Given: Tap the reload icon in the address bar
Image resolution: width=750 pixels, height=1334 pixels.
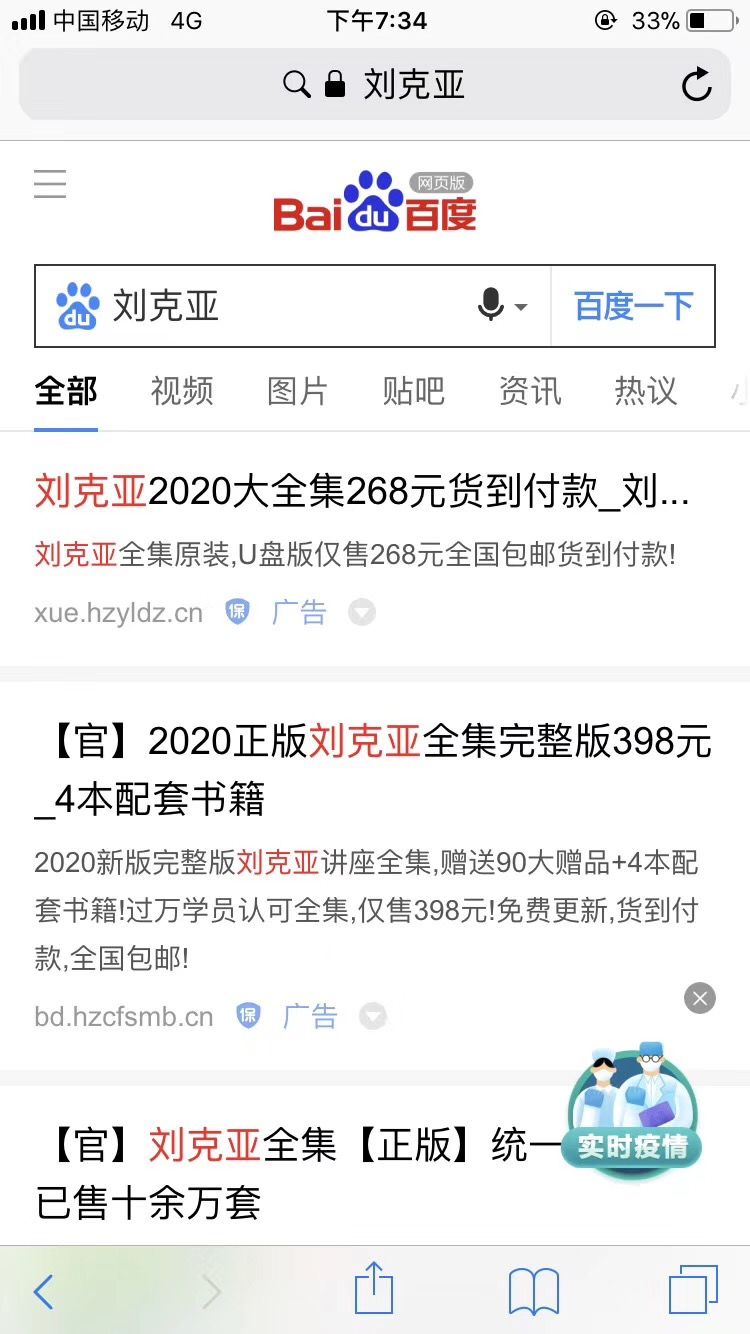Looking at the screenshot, I should pyautogui.click(x=696, y=85).
